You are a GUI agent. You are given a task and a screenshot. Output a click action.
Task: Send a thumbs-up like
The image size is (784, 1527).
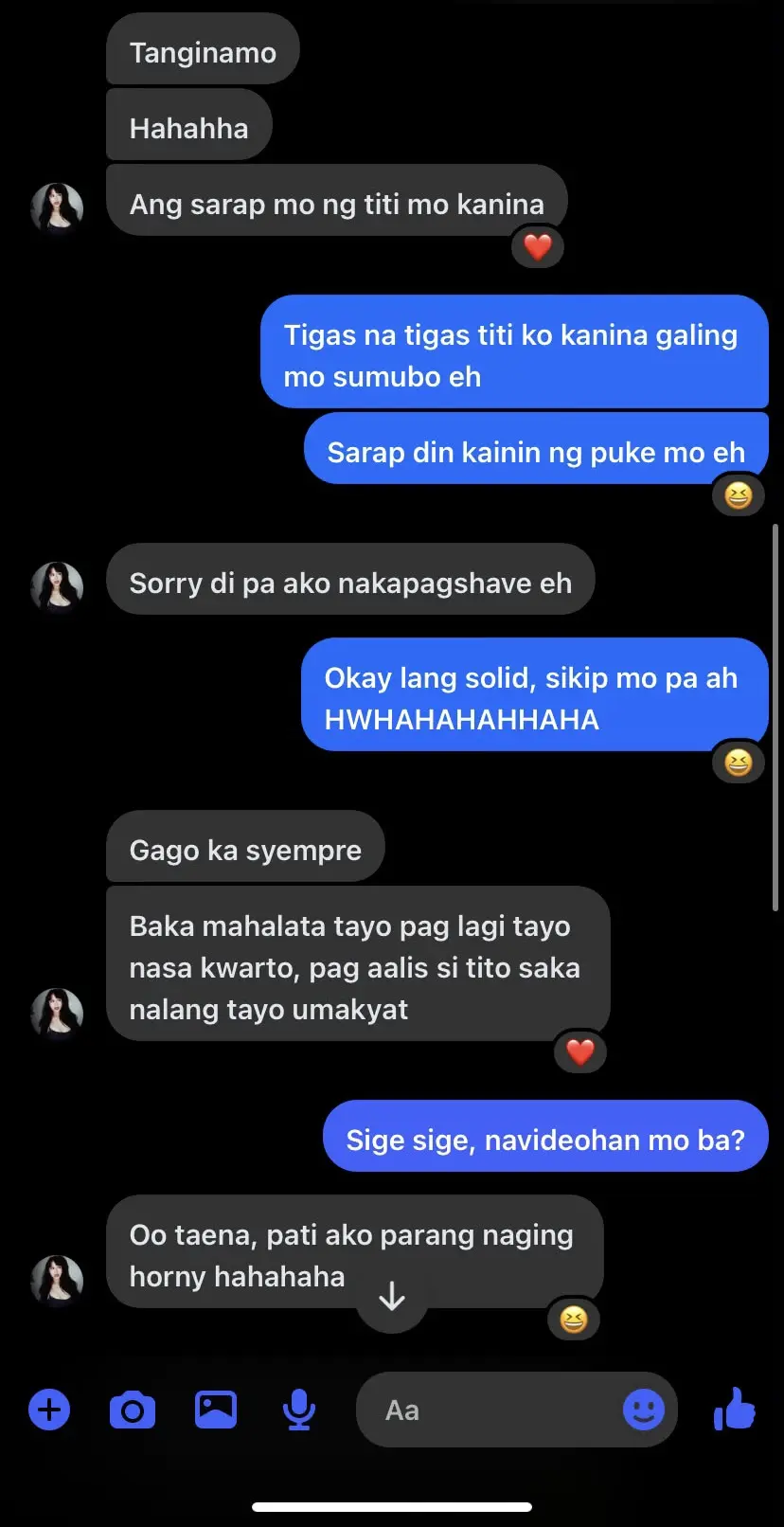coord(735,1409)
